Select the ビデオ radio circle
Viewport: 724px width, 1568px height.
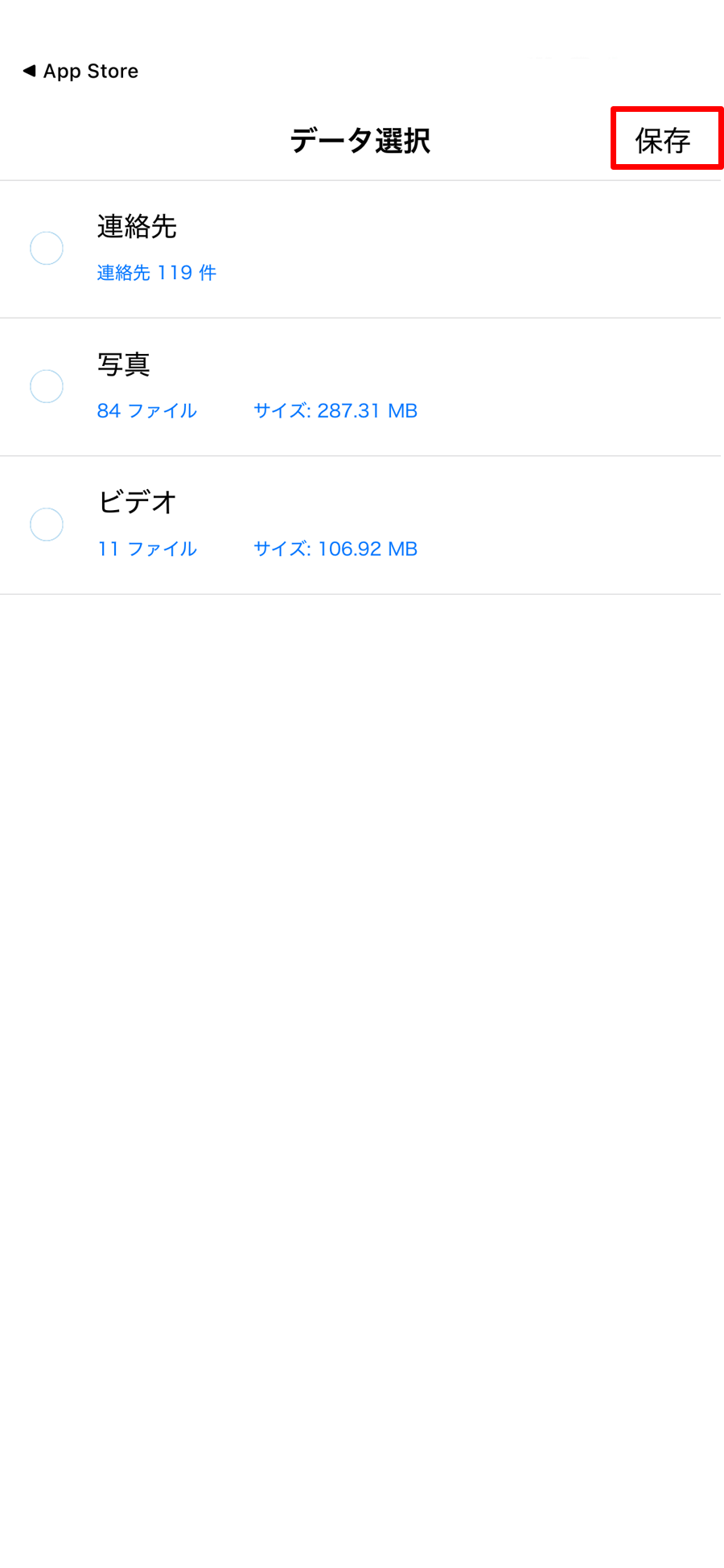pos(46,525)
